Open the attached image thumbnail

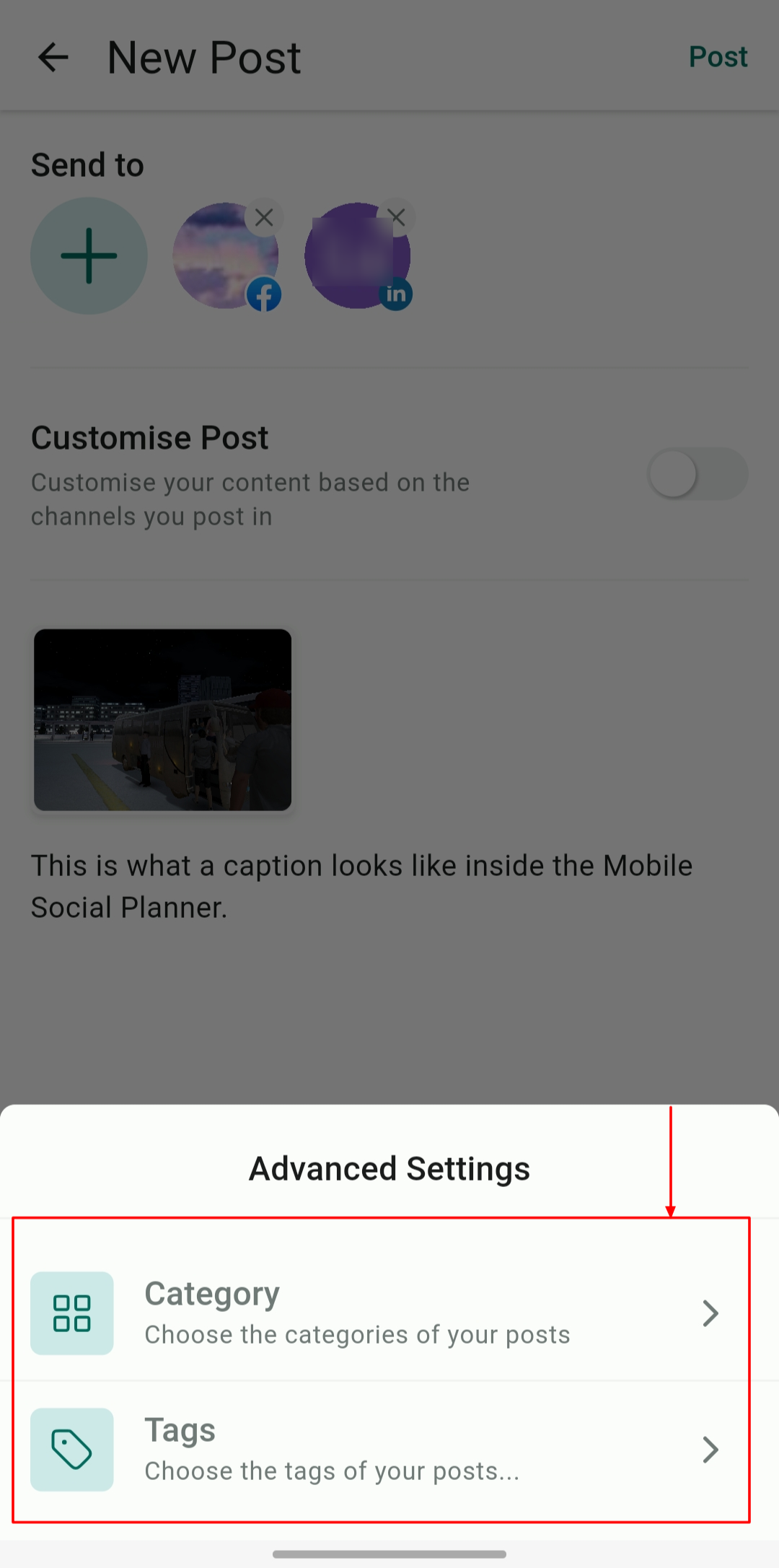click(163, 719)
